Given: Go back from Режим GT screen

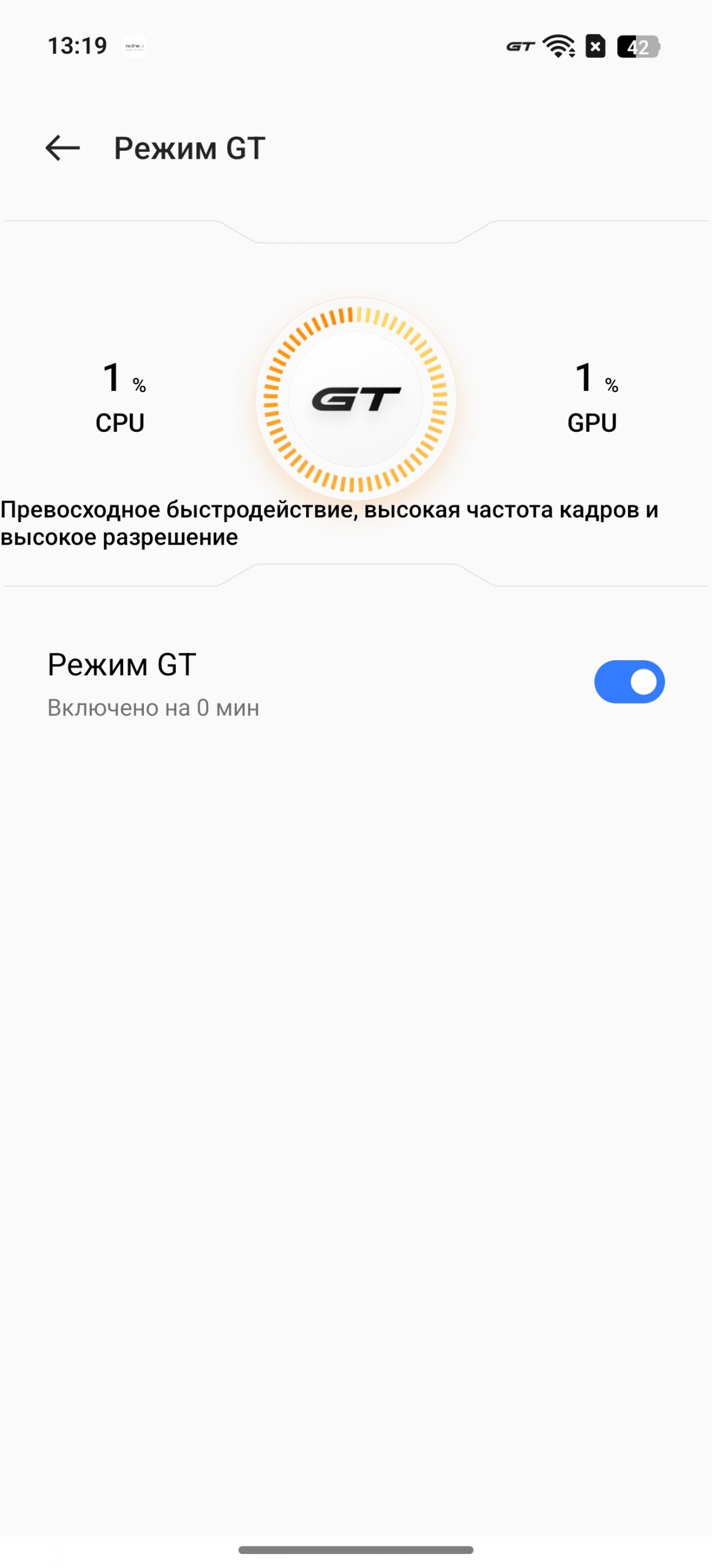Looking at the screenshot, I should tap(62, 148).
